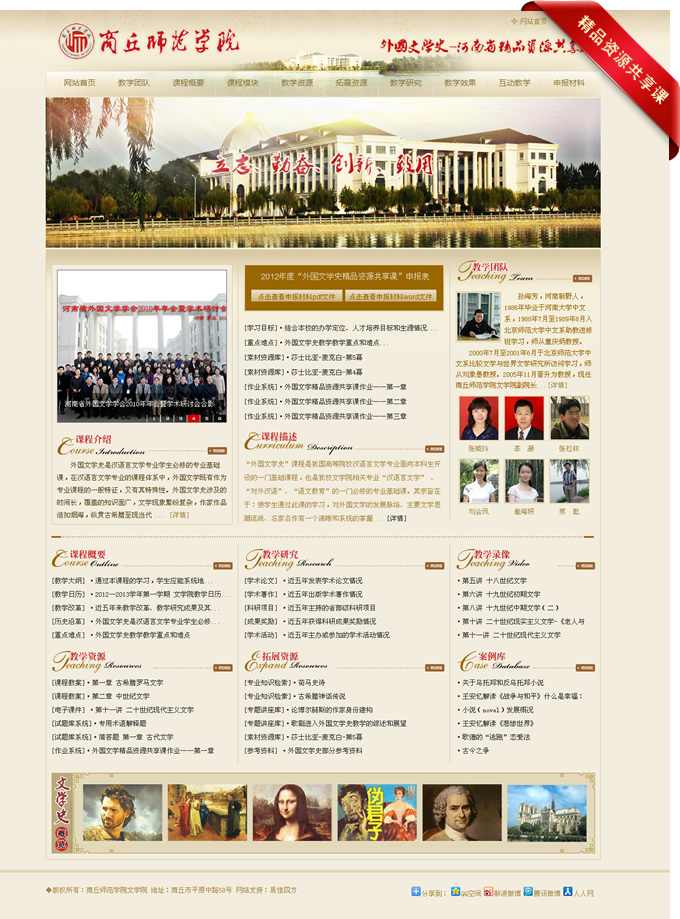Open the 教学研究 tab
Screen dimensions: 680x919
pyautogui.click(x=405, y=83)
